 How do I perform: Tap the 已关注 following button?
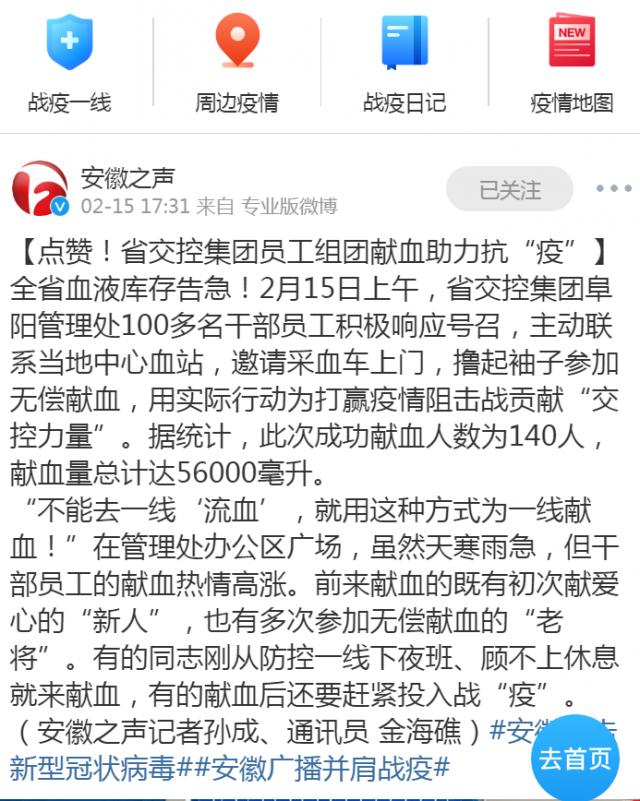(509, 189)
